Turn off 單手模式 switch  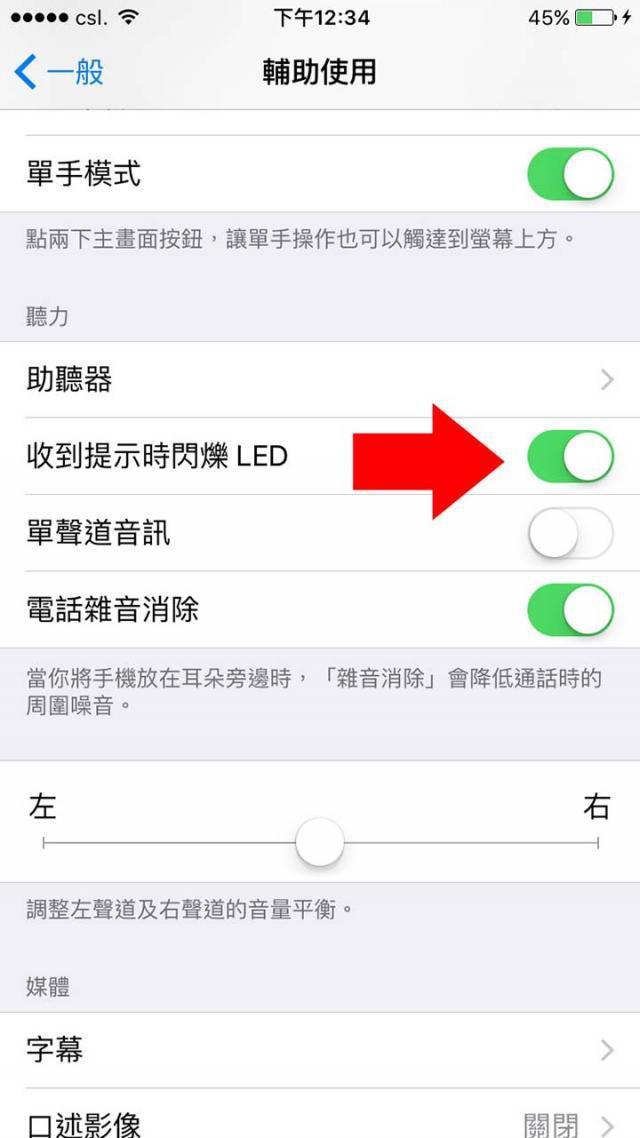[x=570, y=175]
